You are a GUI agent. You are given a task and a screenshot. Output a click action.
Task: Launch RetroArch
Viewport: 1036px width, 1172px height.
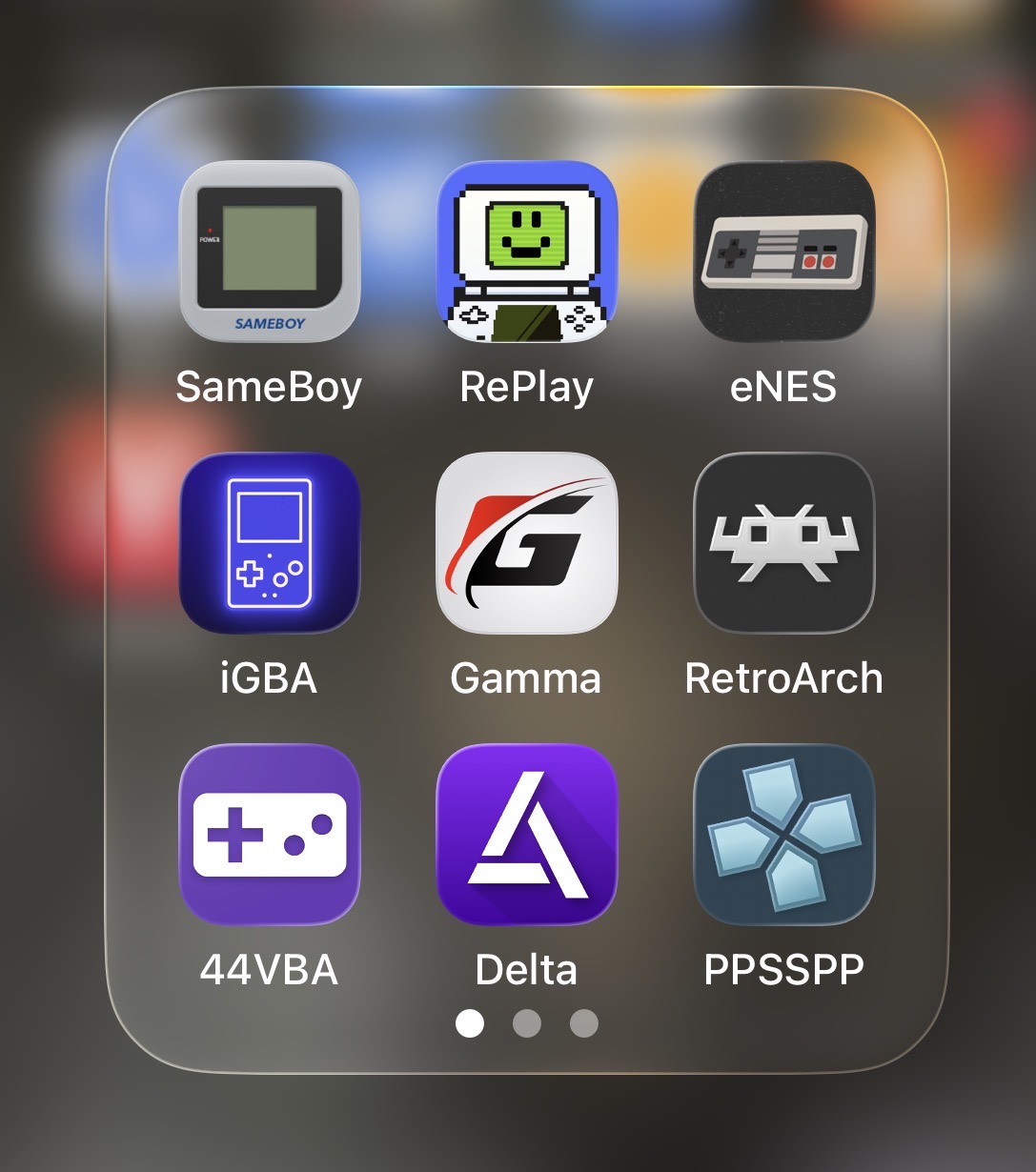click(783, 543)
